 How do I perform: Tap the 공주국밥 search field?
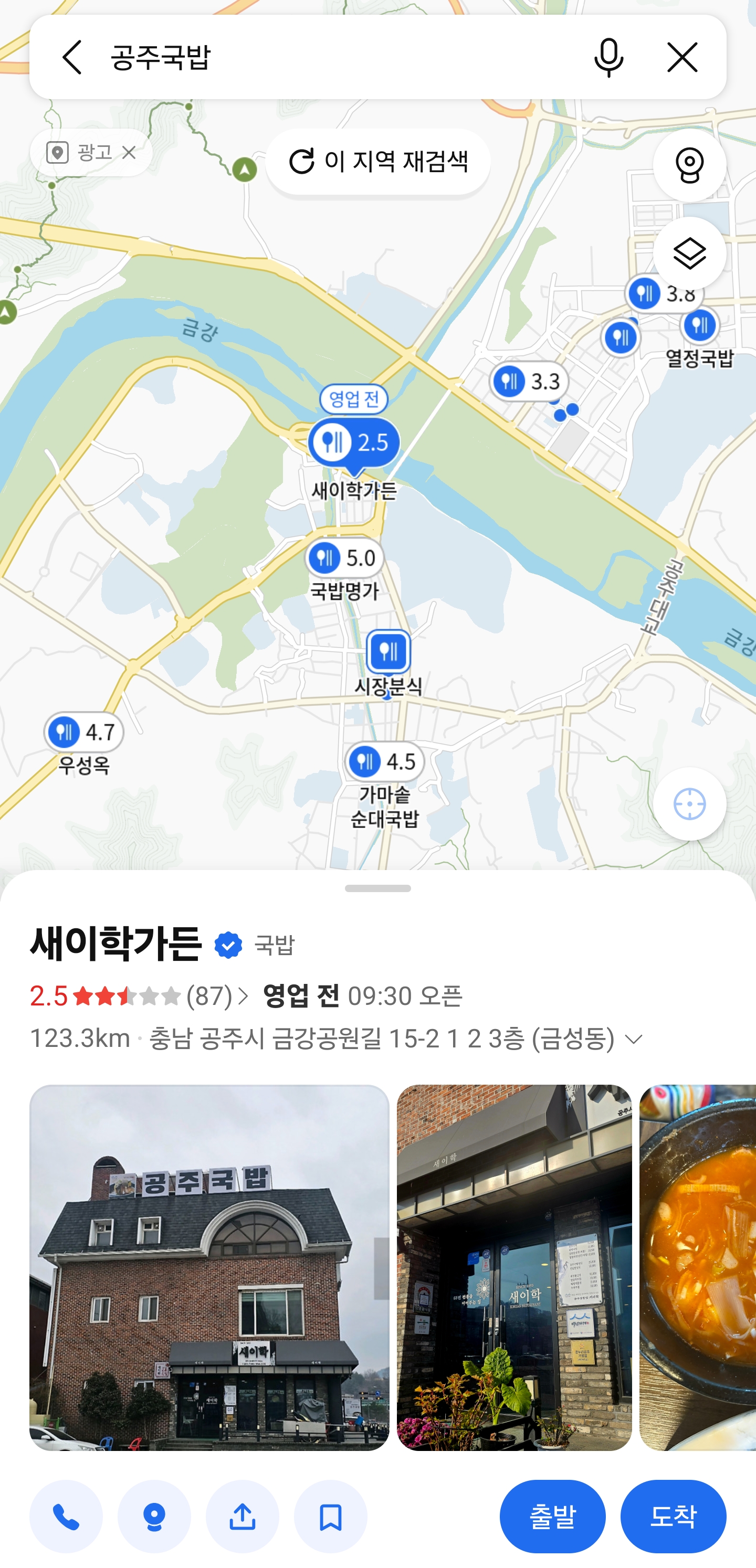point(335,58)
